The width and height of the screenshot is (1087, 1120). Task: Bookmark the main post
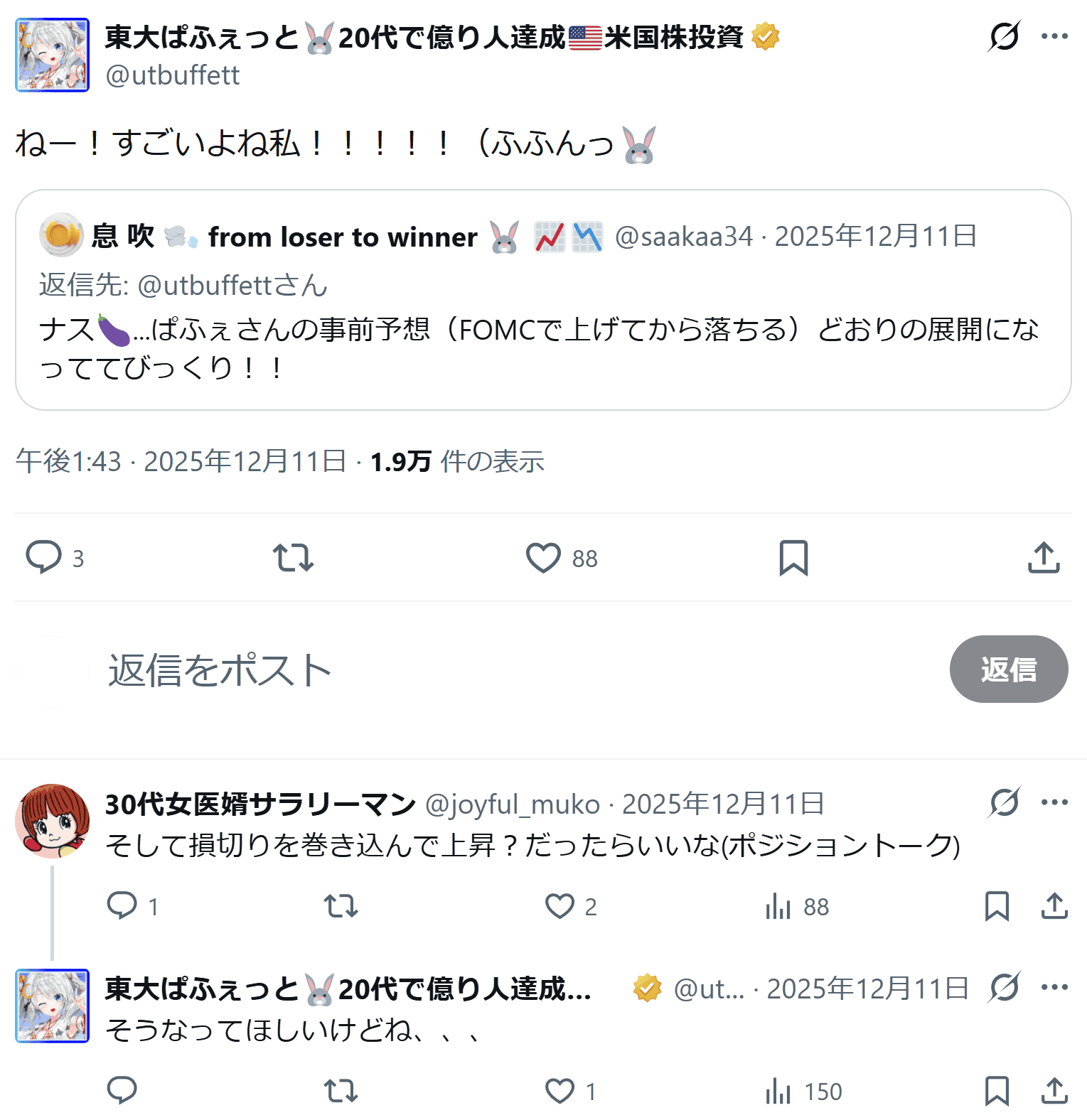point(793,557)
